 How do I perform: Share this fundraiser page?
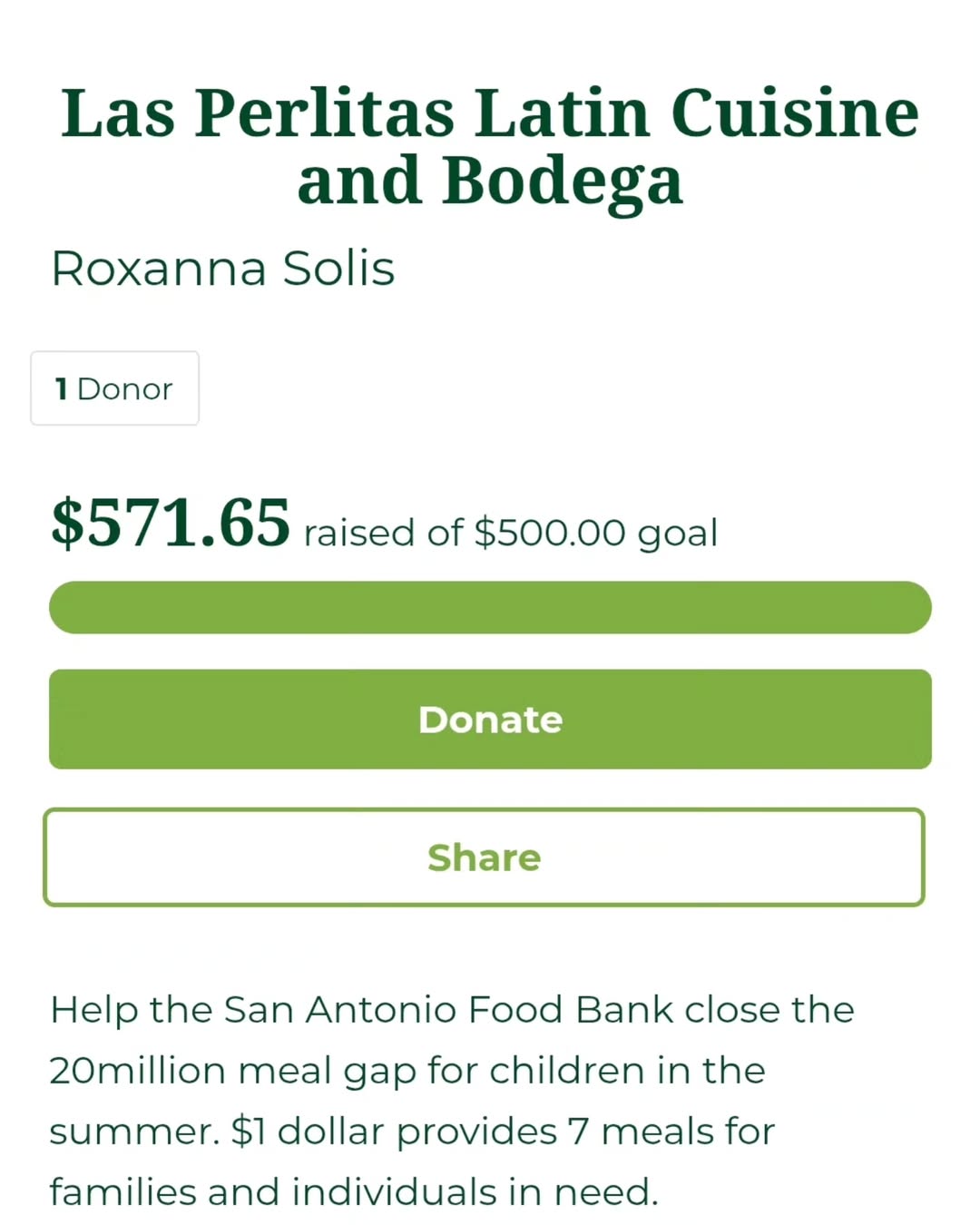pyautogui.click(x=484, y=857)
